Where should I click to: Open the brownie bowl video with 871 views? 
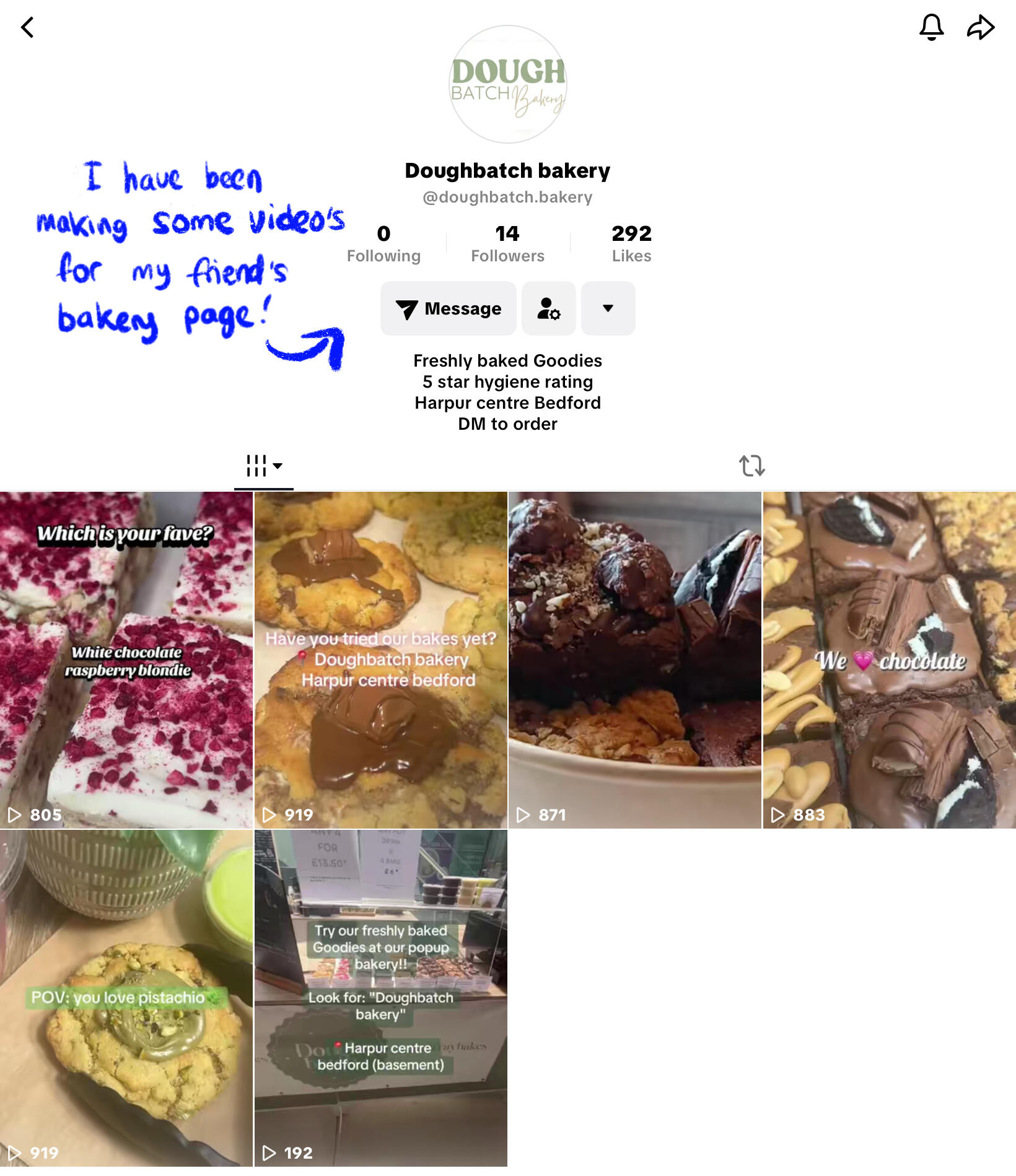click(x=634, y=660)
